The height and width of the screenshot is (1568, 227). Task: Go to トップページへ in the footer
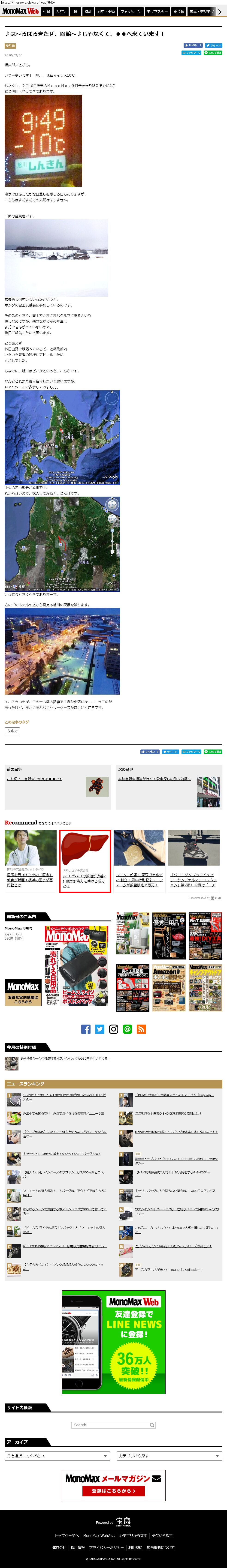[x=66, y=1535]
